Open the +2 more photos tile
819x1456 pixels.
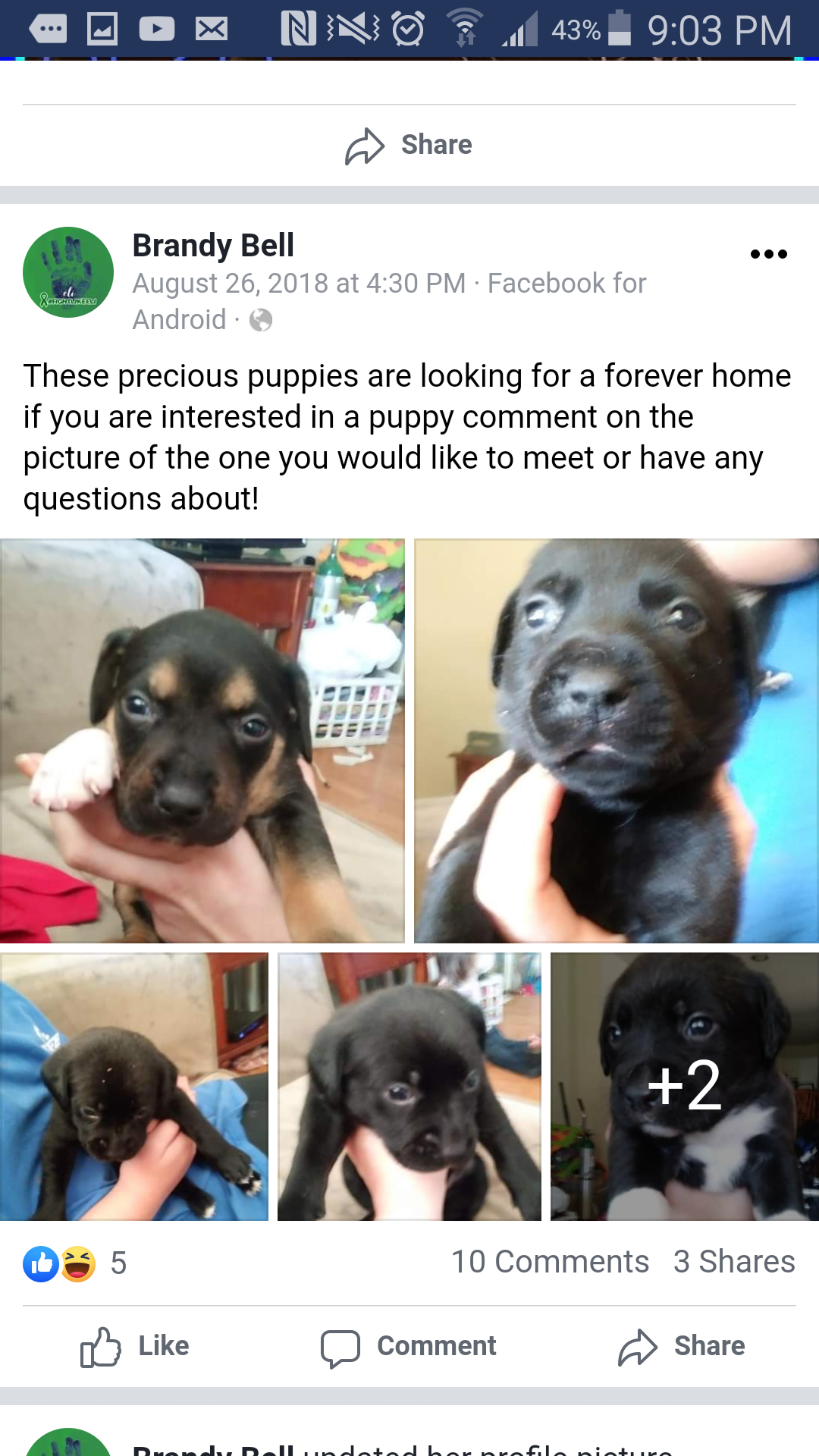click(685, 1087)
